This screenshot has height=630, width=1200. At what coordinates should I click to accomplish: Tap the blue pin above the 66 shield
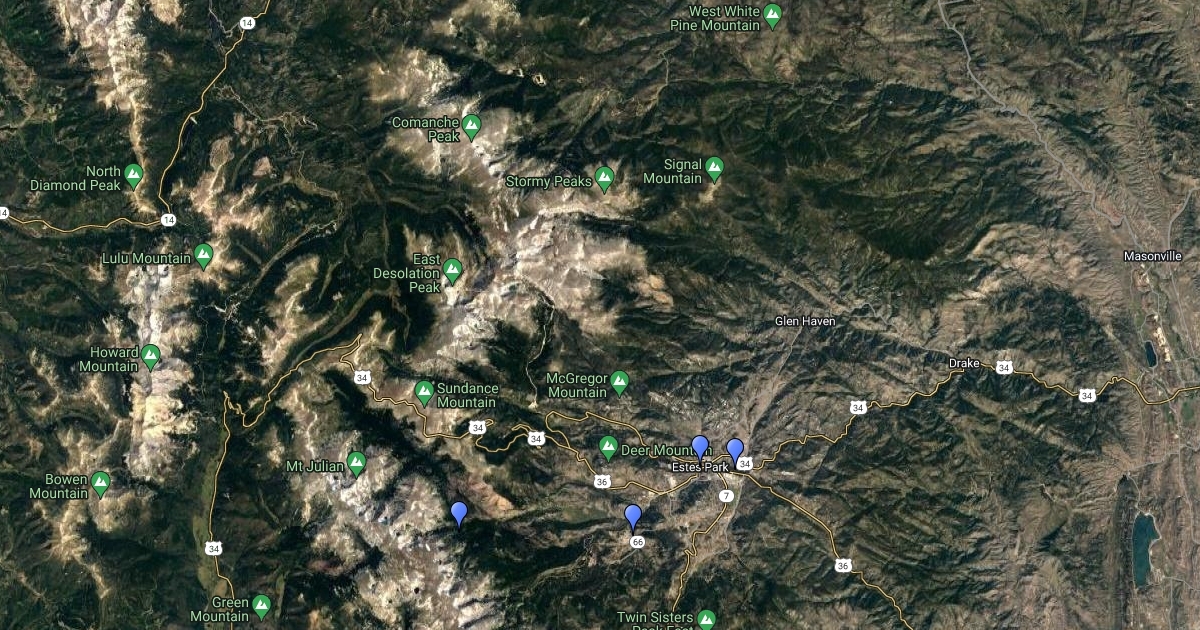[x=632, y=516]
